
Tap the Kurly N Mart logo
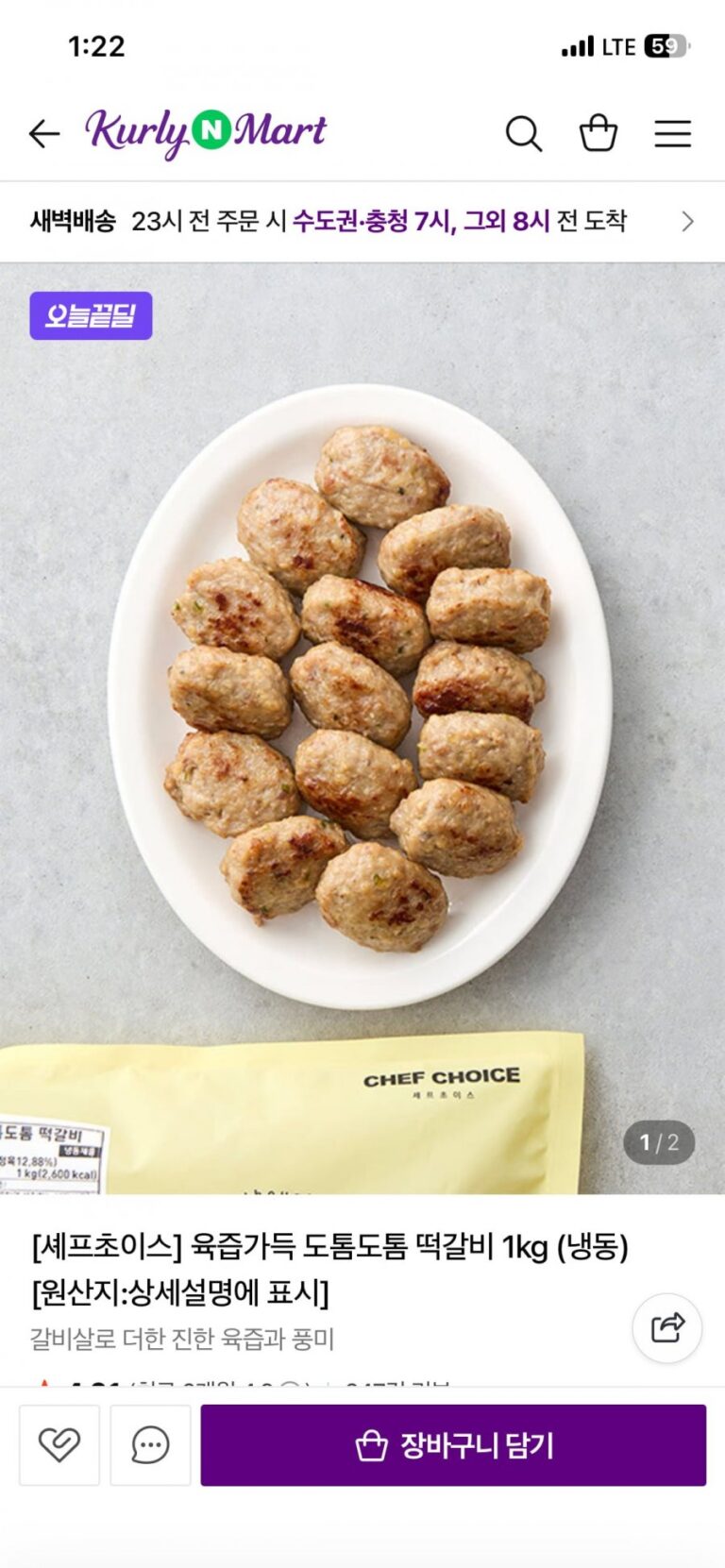pos(206,132)
